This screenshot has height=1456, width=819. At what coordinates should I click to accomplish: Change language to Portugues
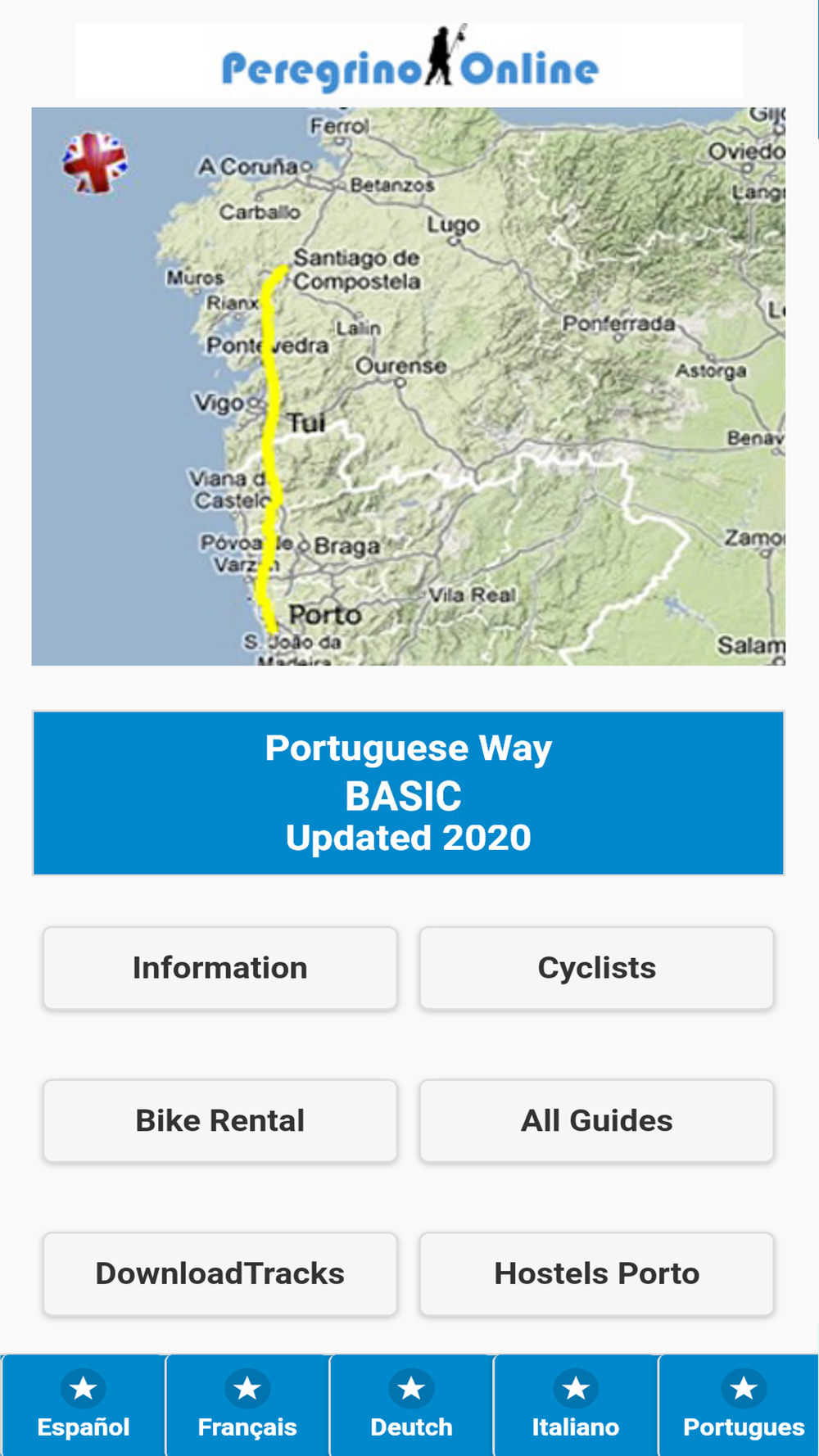[740, 1405]
